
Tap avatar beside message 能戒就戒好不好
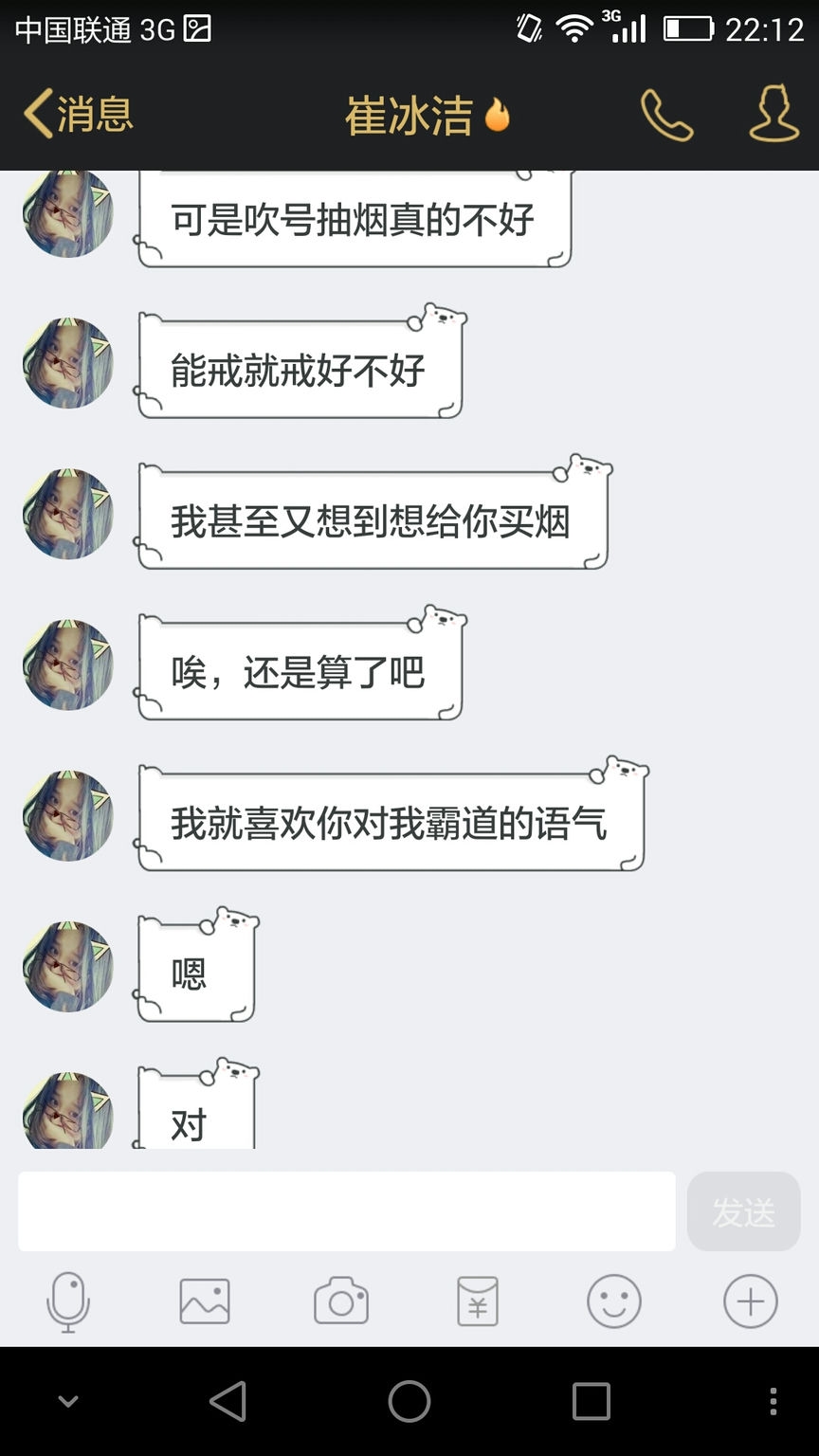click(68, 363)
